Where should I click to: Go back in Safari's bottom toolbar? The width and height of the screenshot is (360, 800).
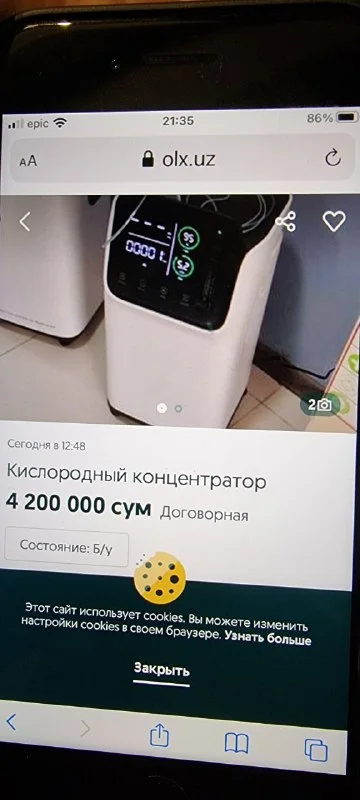click(11, 722)
